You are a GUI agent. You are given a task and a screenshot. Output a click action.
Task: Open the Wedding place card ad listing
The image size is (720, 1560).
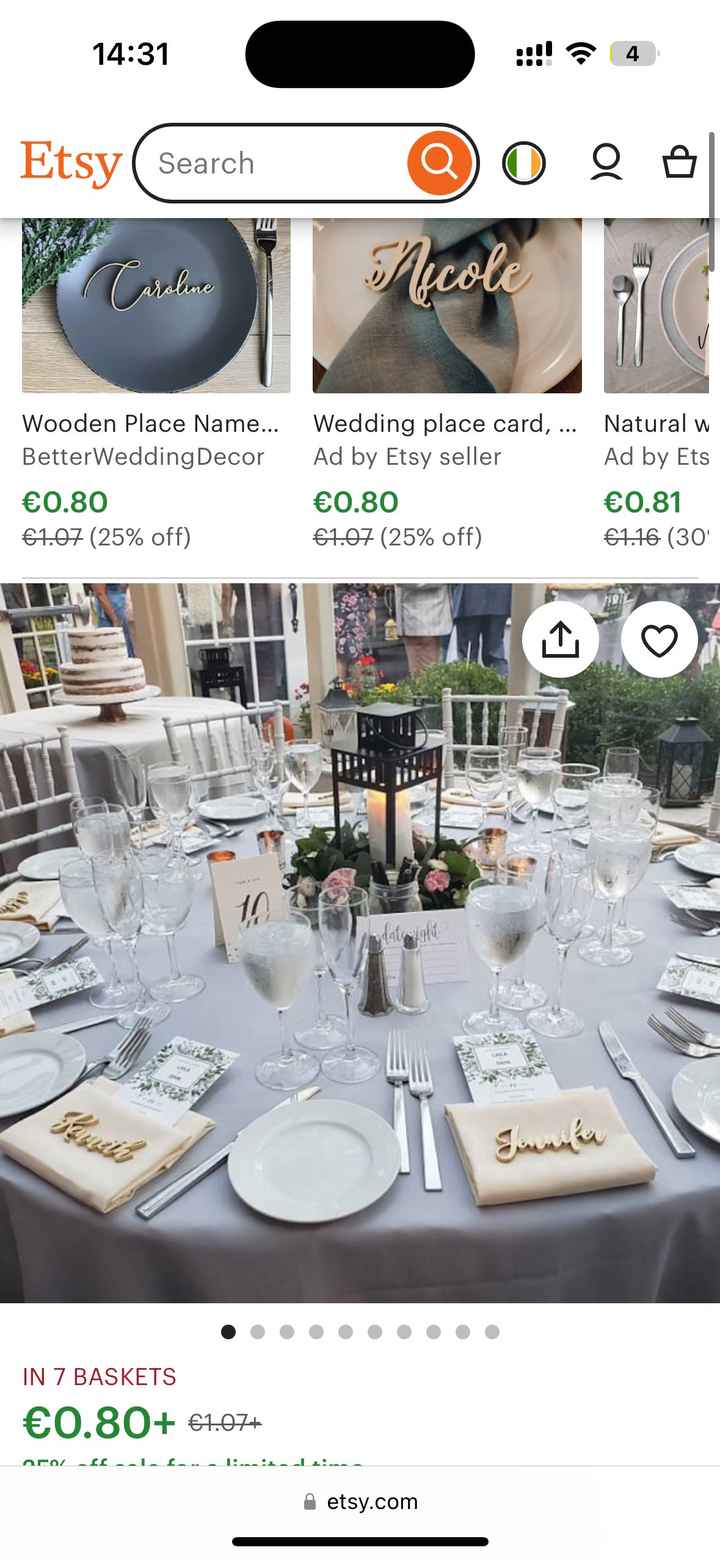click(445, 423)
